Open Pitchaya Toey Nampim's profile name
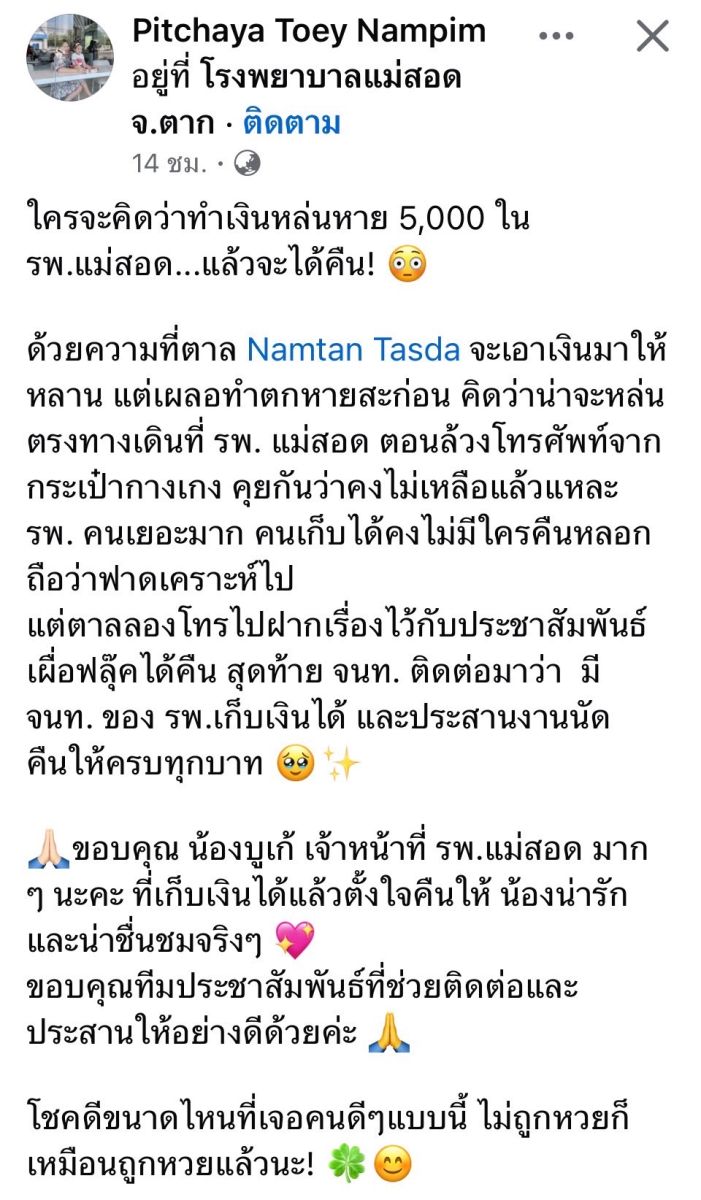Viewport: 701px width, 1200px height. pyautogui.click(x=308, y=30)
